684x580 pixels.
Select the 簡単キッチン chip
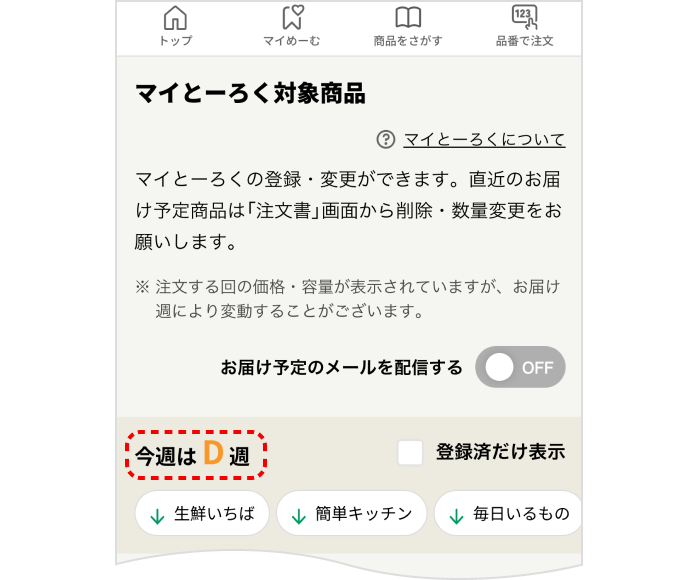pos(351,514)
